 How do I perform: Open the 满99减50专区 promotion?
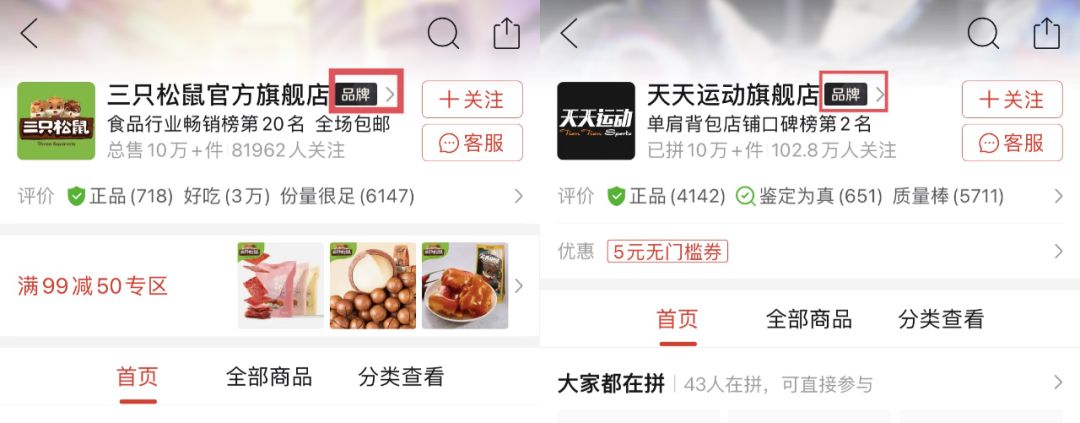click(x=93, y=286)
